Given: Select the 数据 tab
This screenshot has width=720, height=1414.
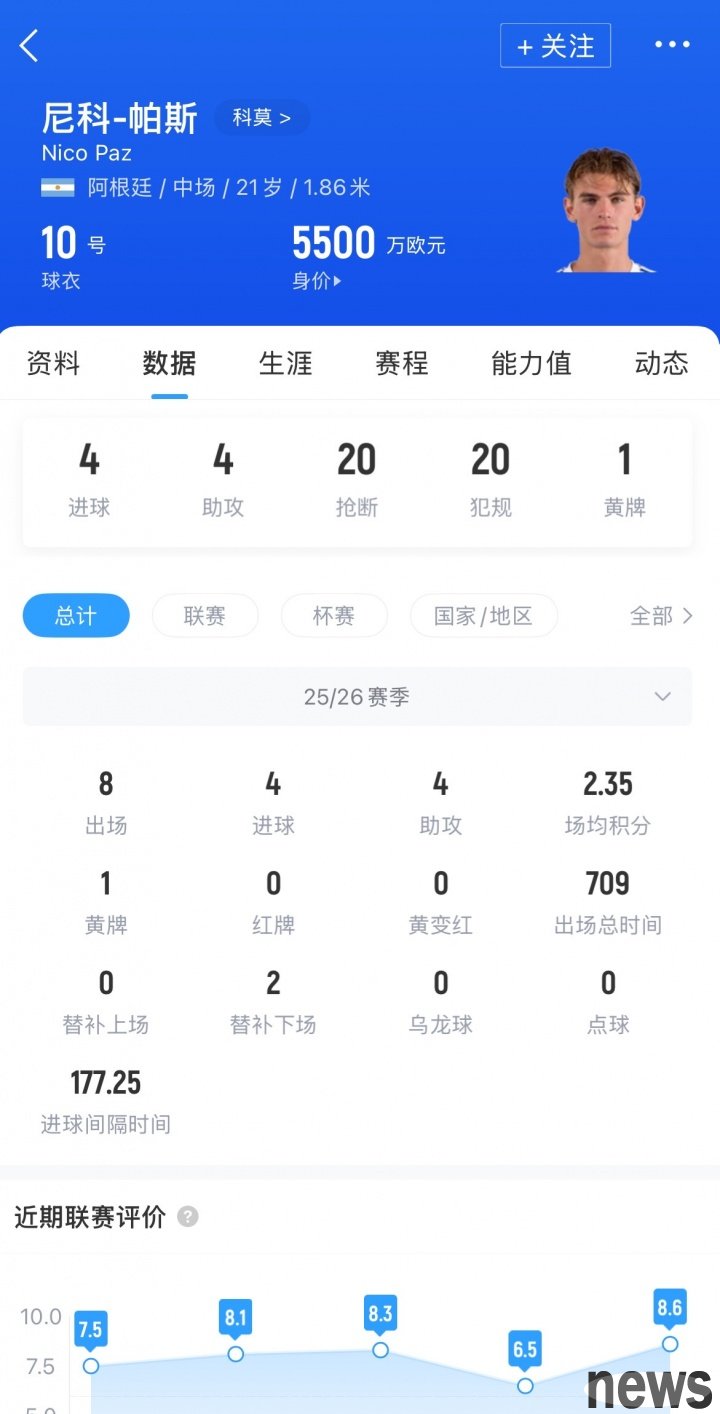Looking at the screenshot, I should pos(169,363).
